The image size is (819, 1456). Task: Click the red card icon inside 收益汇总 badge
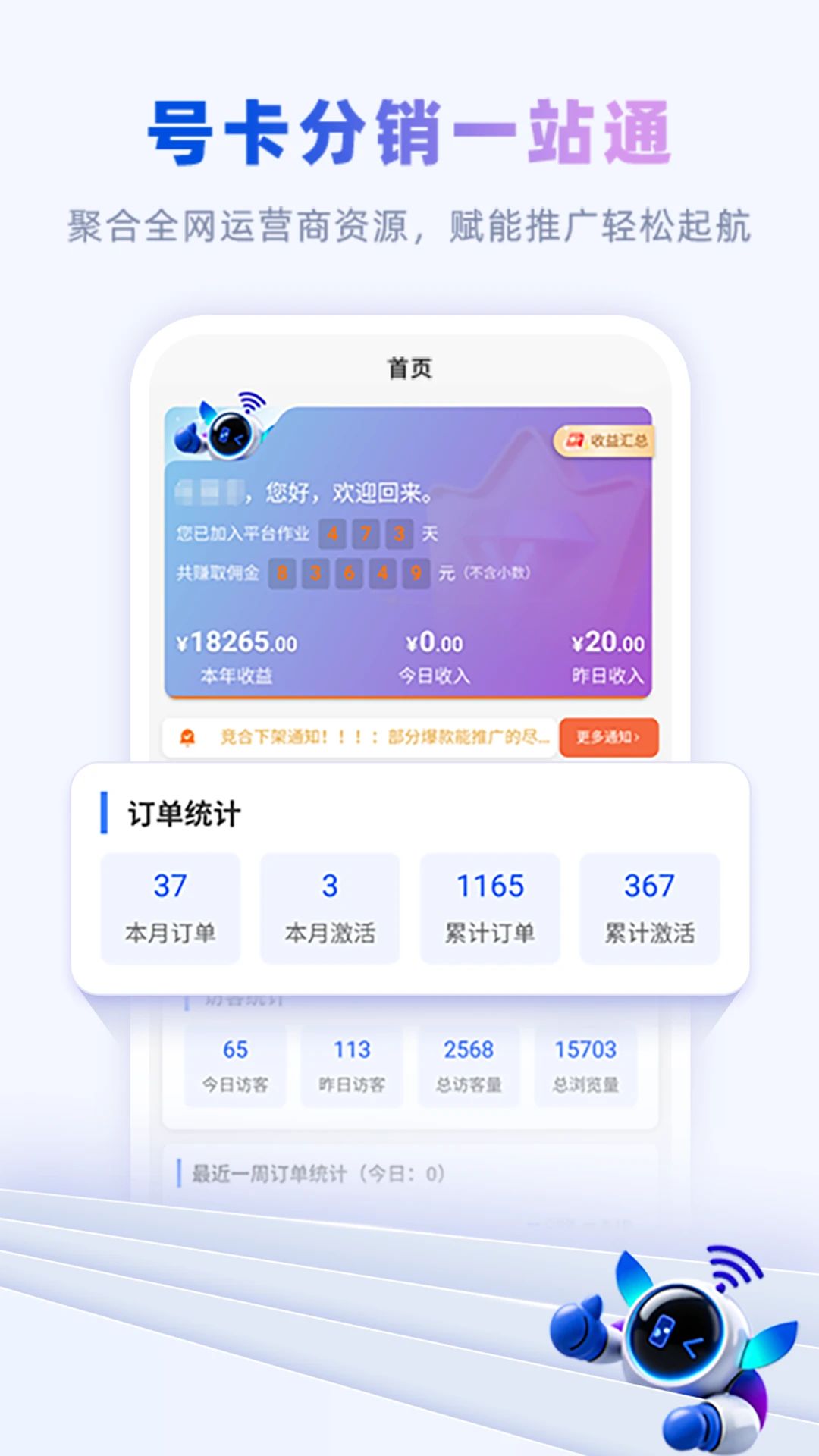click(x=573, y=441)
